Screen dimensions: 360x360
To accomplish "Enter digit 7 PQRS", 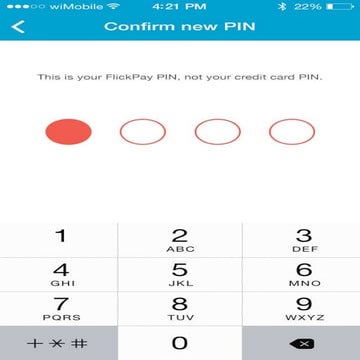I will pos(59,309).
